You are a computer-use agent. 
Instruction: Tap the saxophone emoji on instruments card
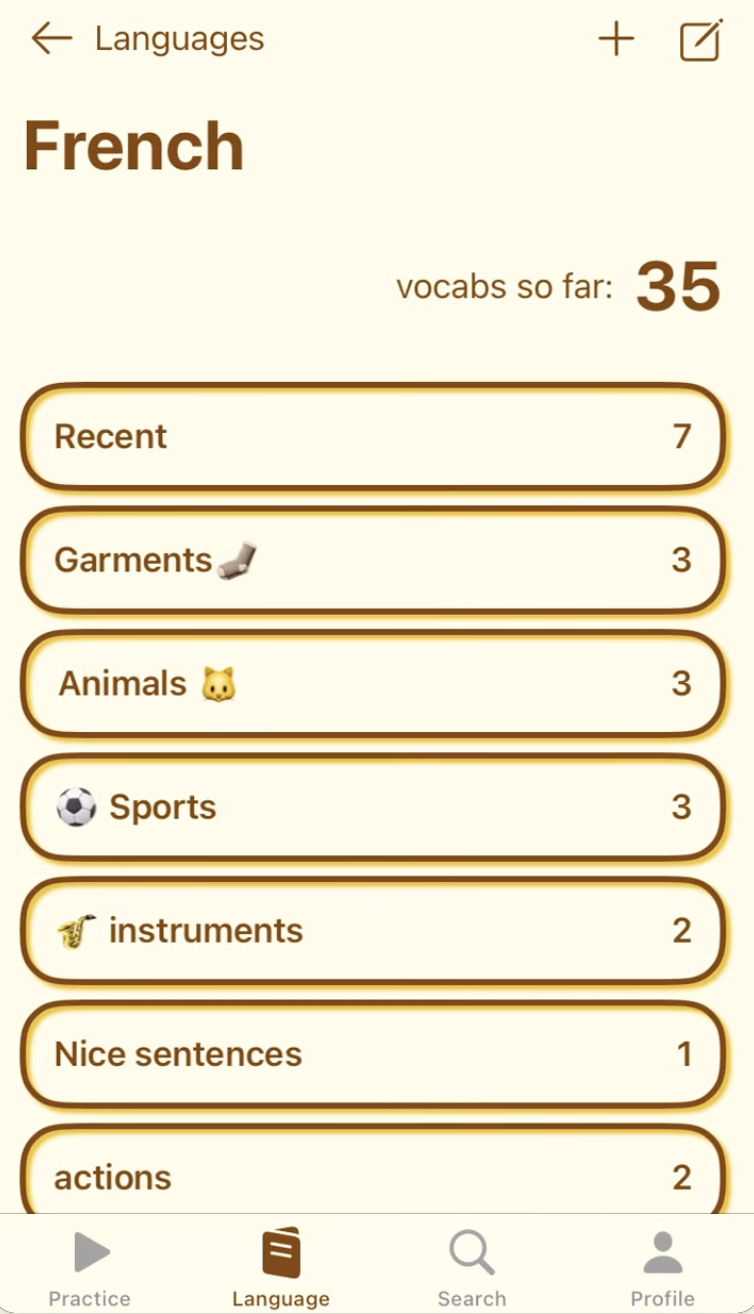click(x=72, y=930)
